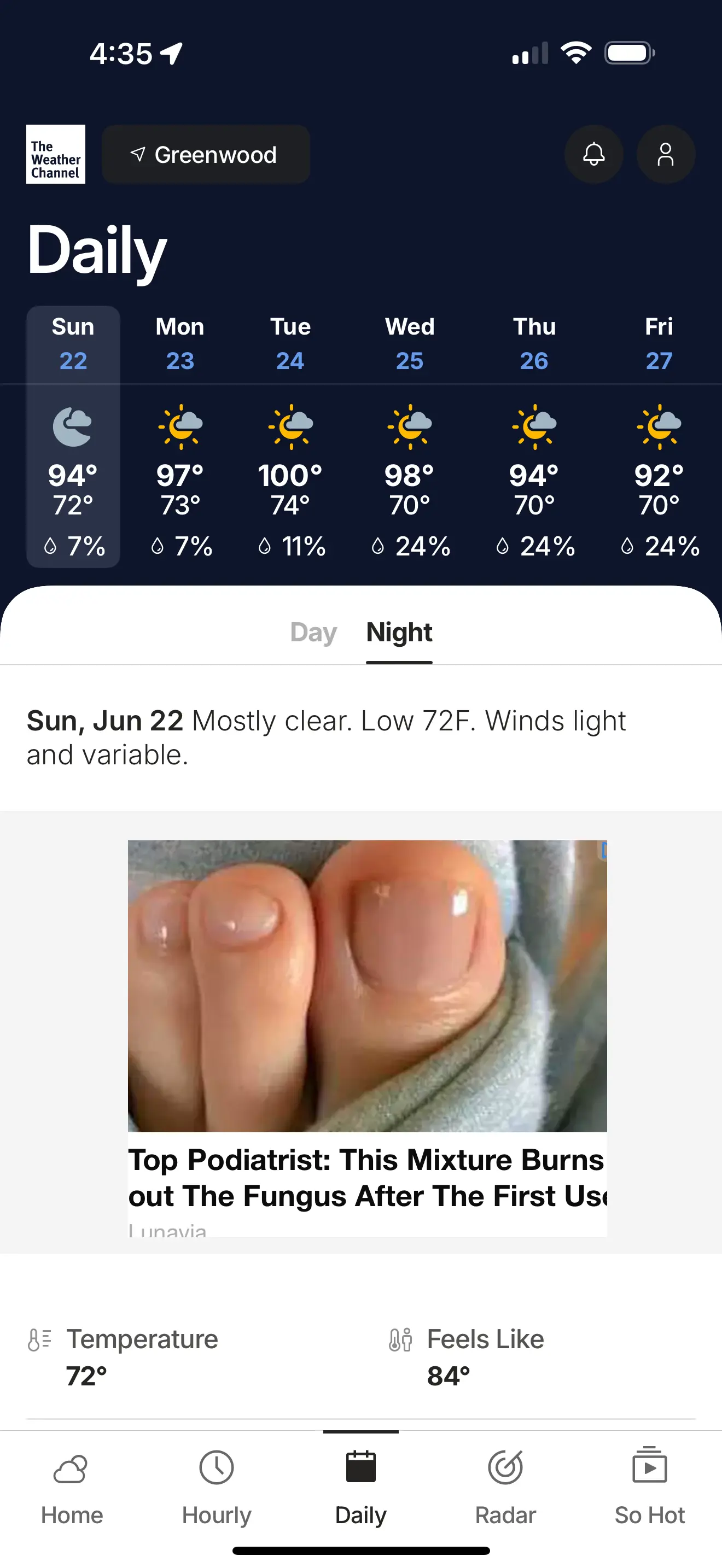Select Sunday 22 forecast

(73, 436)
